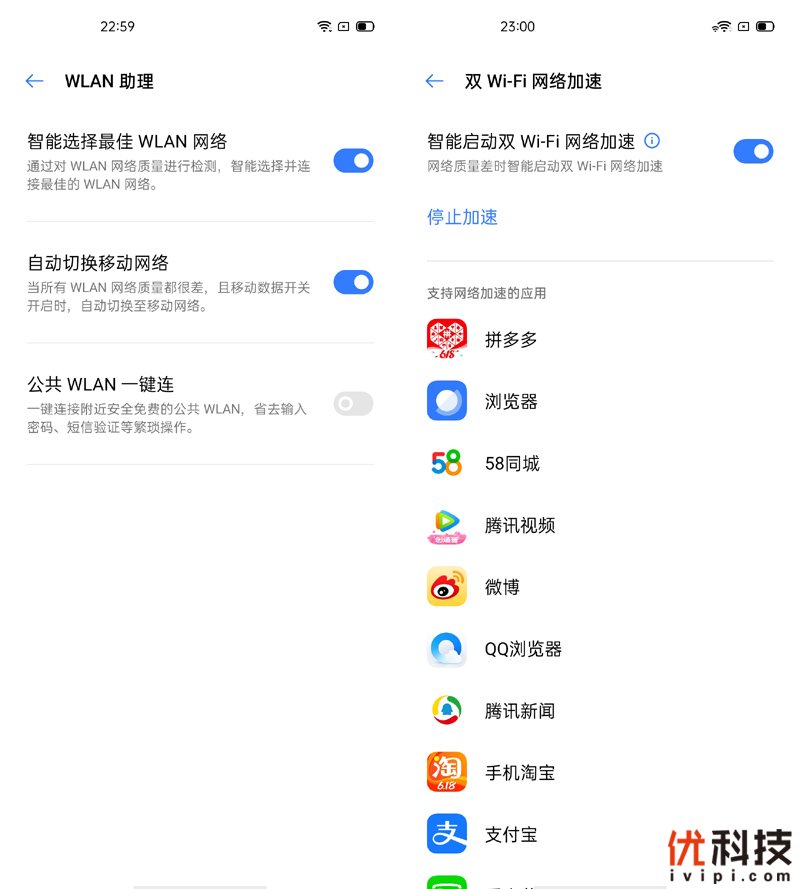Tap the info icon beside 智能启动双 Wi-Fi 网络加速

653,141
